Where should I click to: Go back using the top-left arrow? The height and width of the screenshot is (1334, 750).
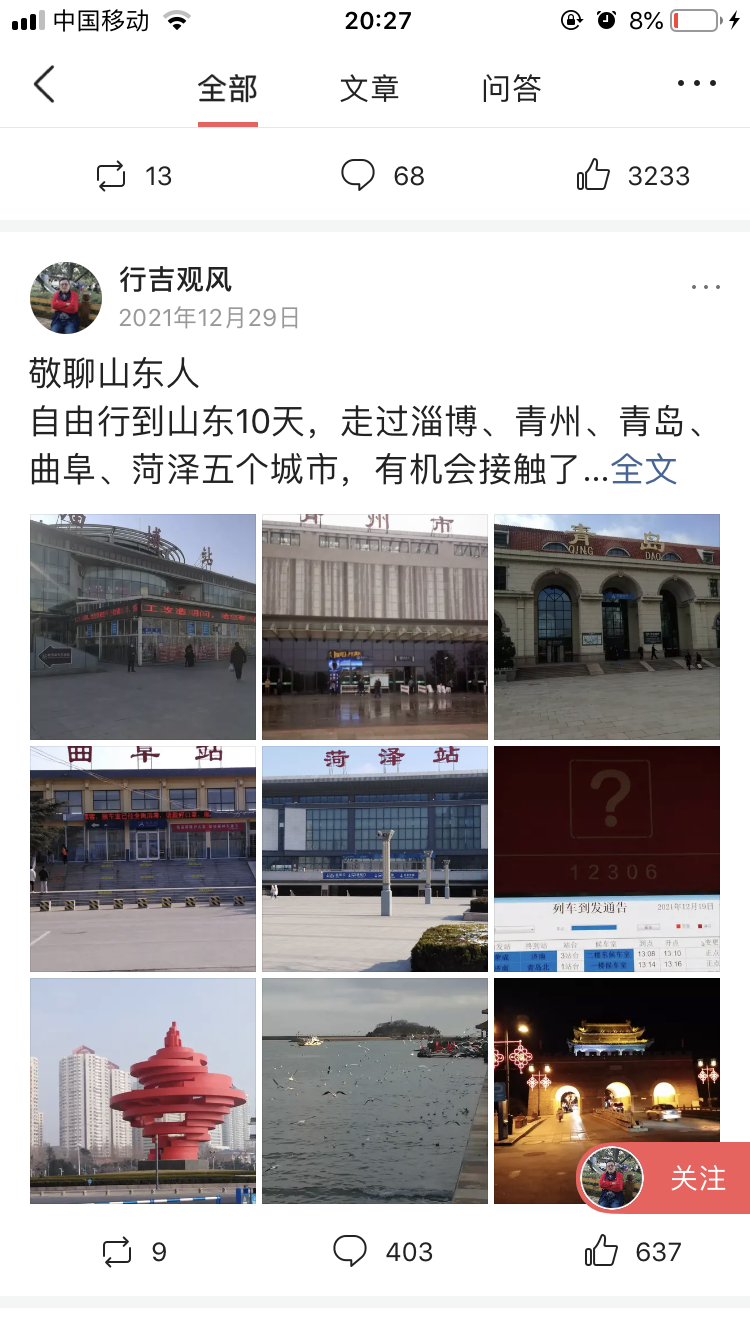[44, 86]
